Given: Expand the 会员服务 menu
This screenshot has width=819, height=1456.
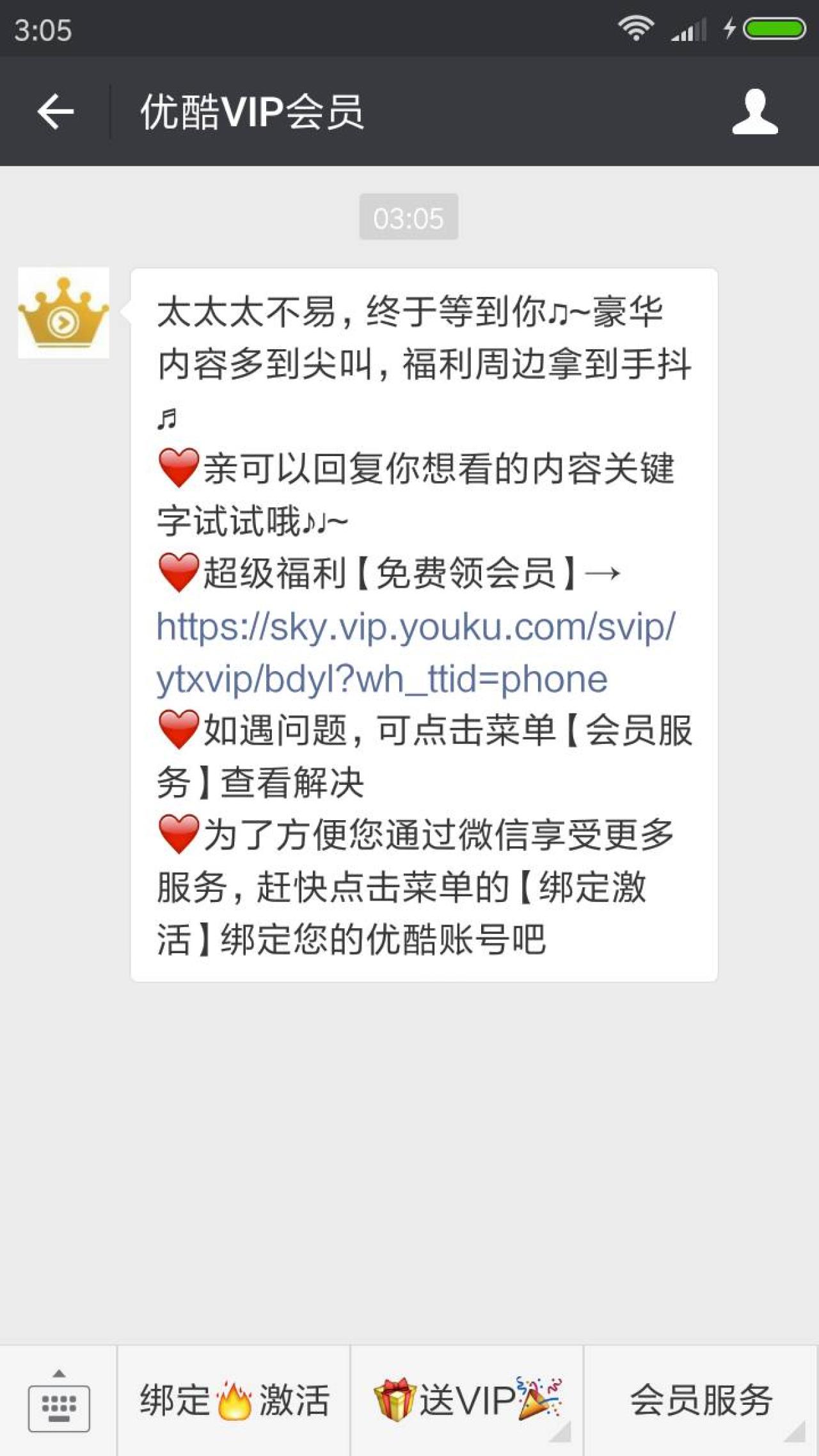Looking at the screenshot, I should (701, 1401).
